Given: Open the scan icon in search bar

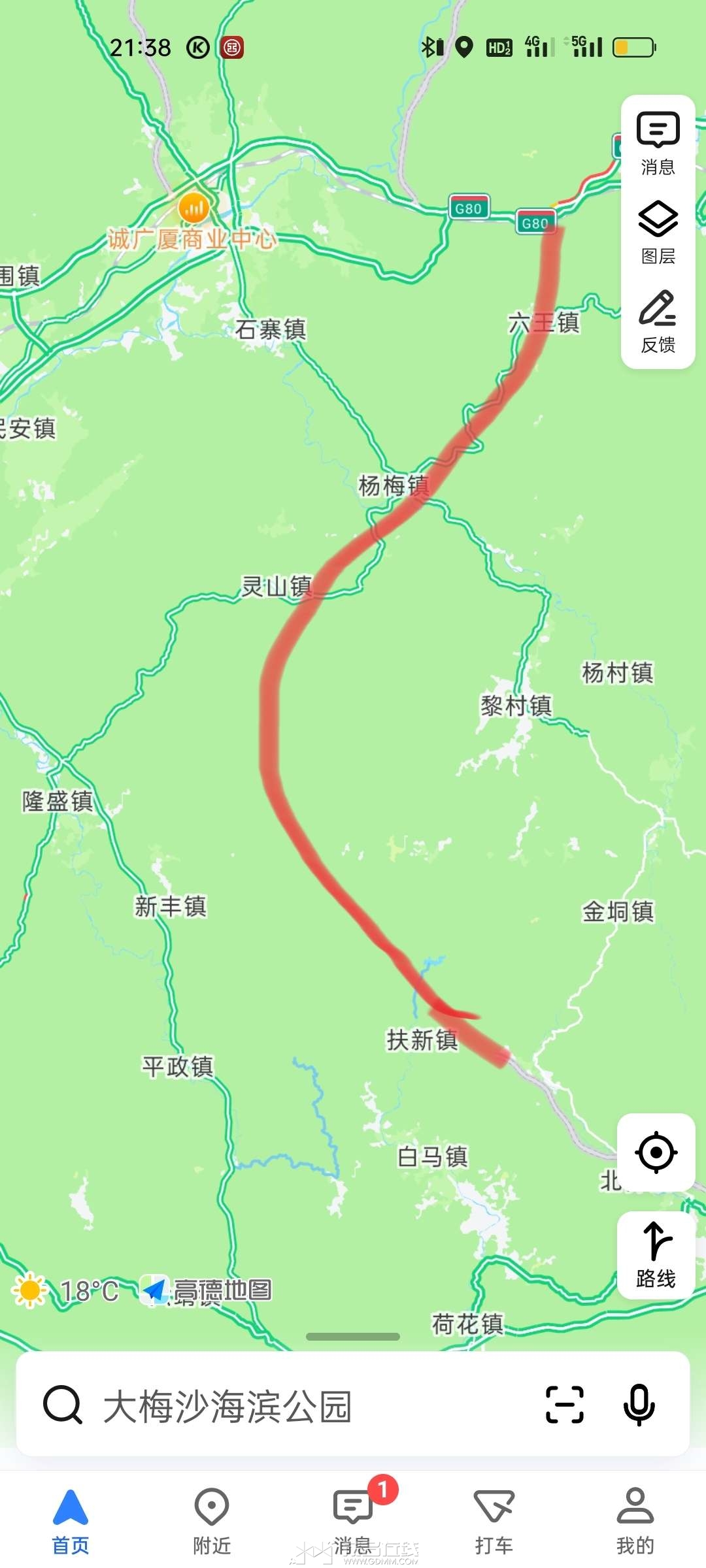Looking at the screenshot, I should pyautogui.click(x=564, y=1405).
